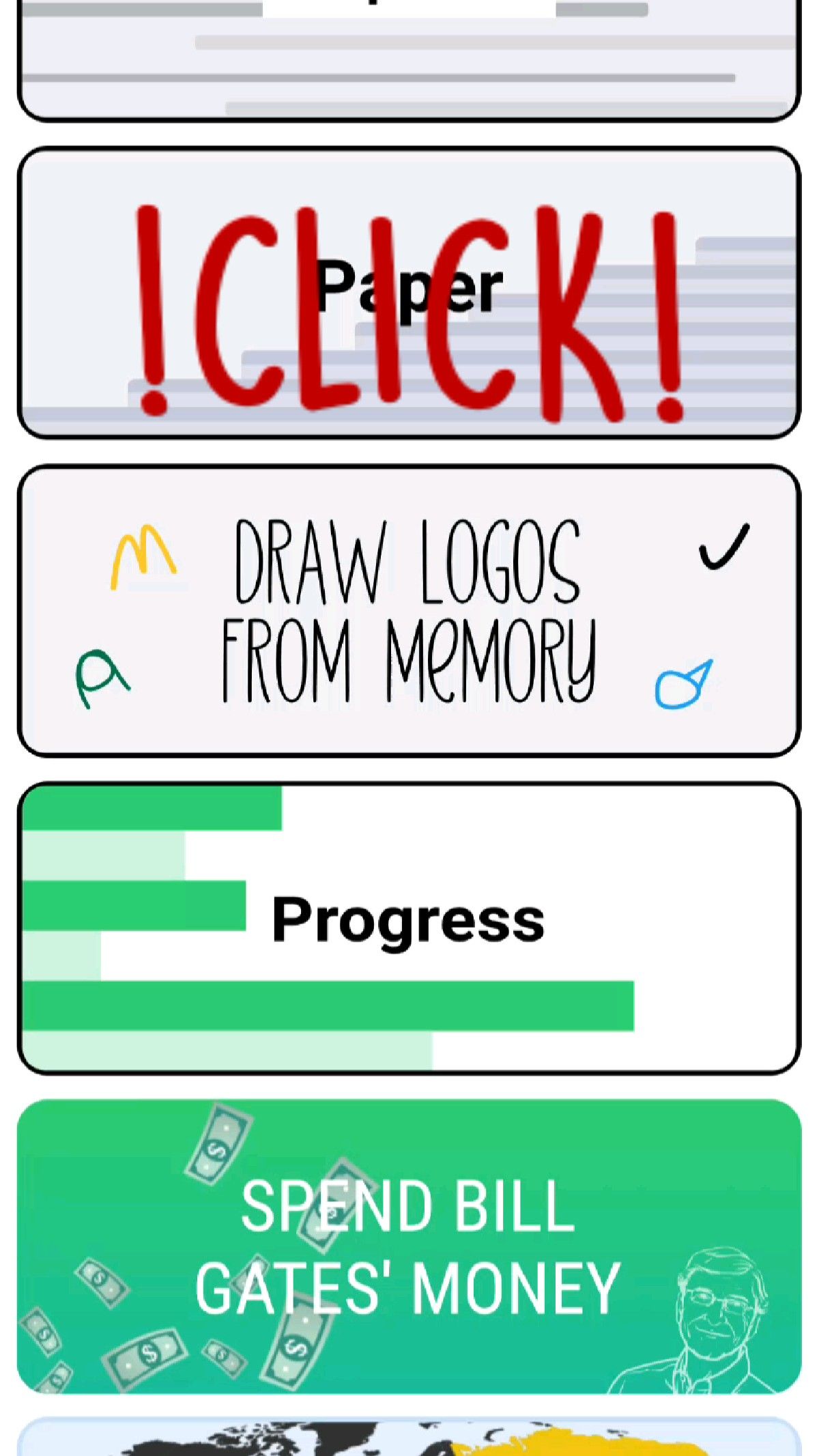Click the blue bird logo sketch
The height and width of the screenshot is (1456, 819).
coord(685,686)
